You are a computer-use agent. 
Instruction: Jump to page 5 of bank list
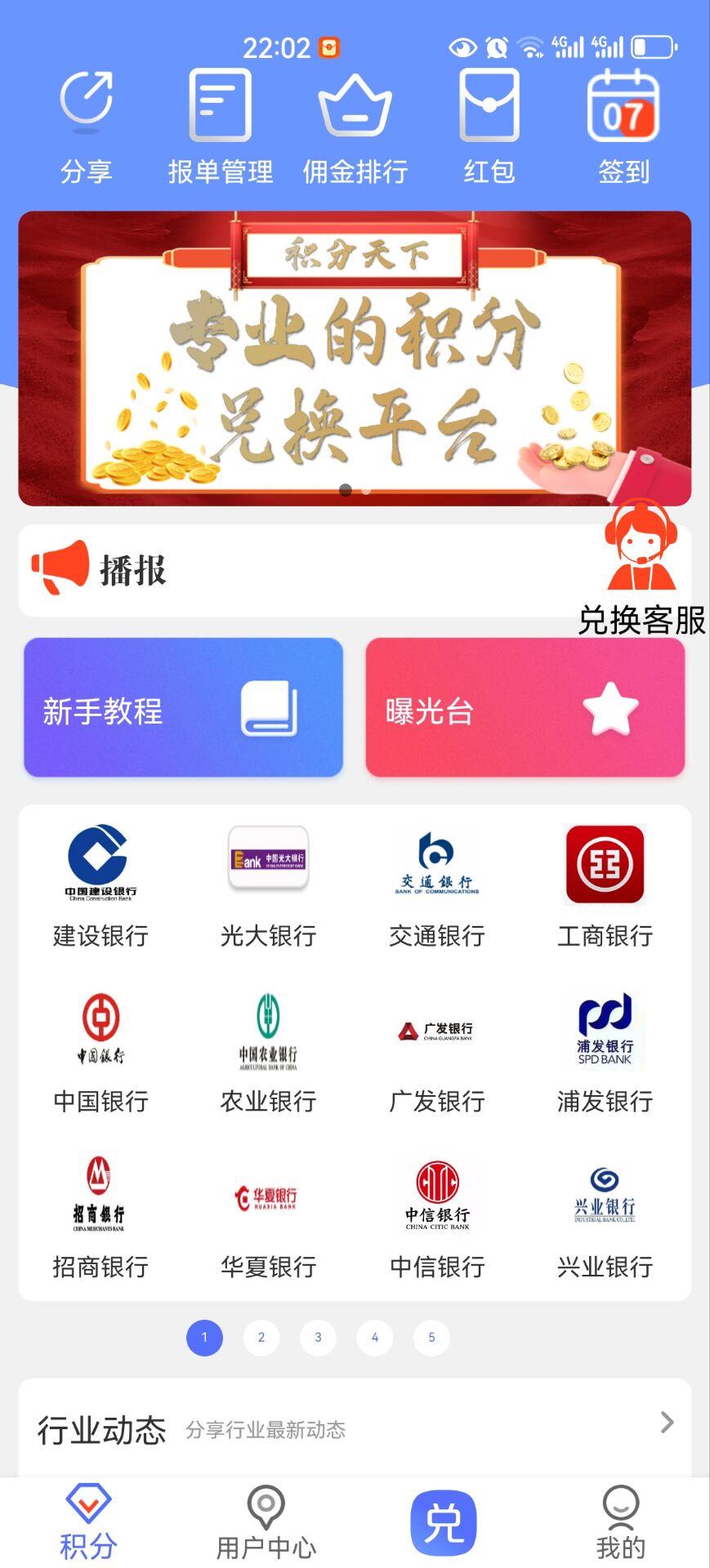[x=431, y=1338]
